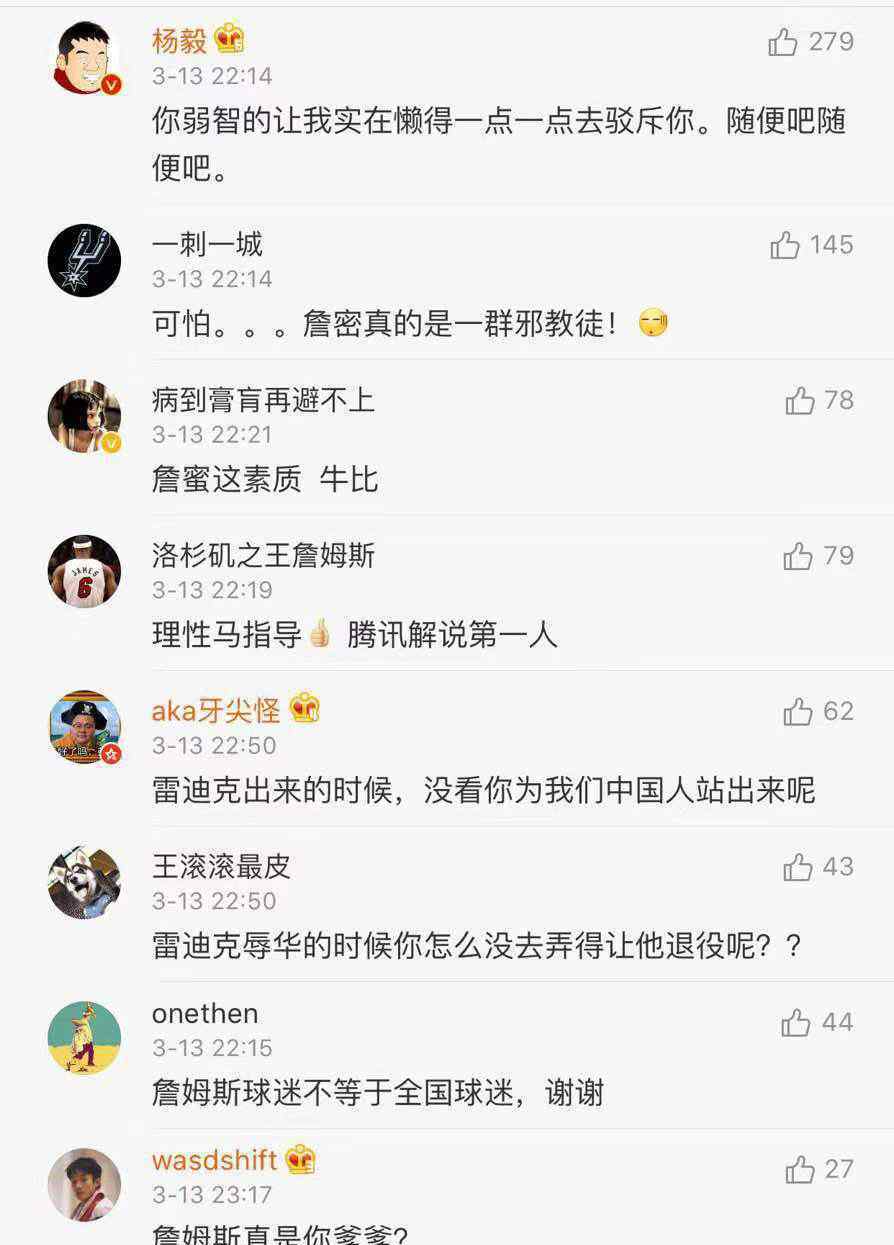This screenshot has width=894, height=1245.
Task: Open the username 杨毅
Action: pos(179,41)
